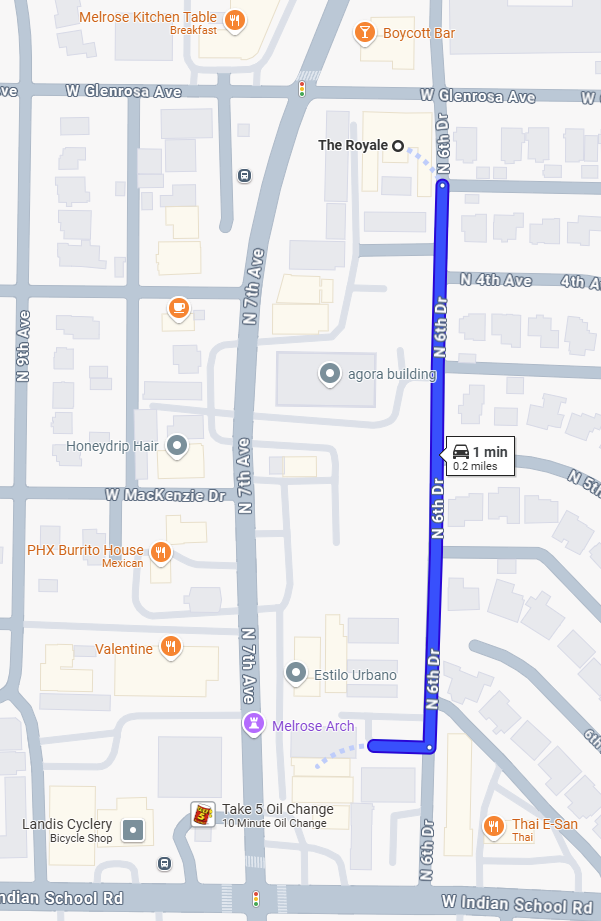Open the Boycott Bar place marker

click(365, 33)
